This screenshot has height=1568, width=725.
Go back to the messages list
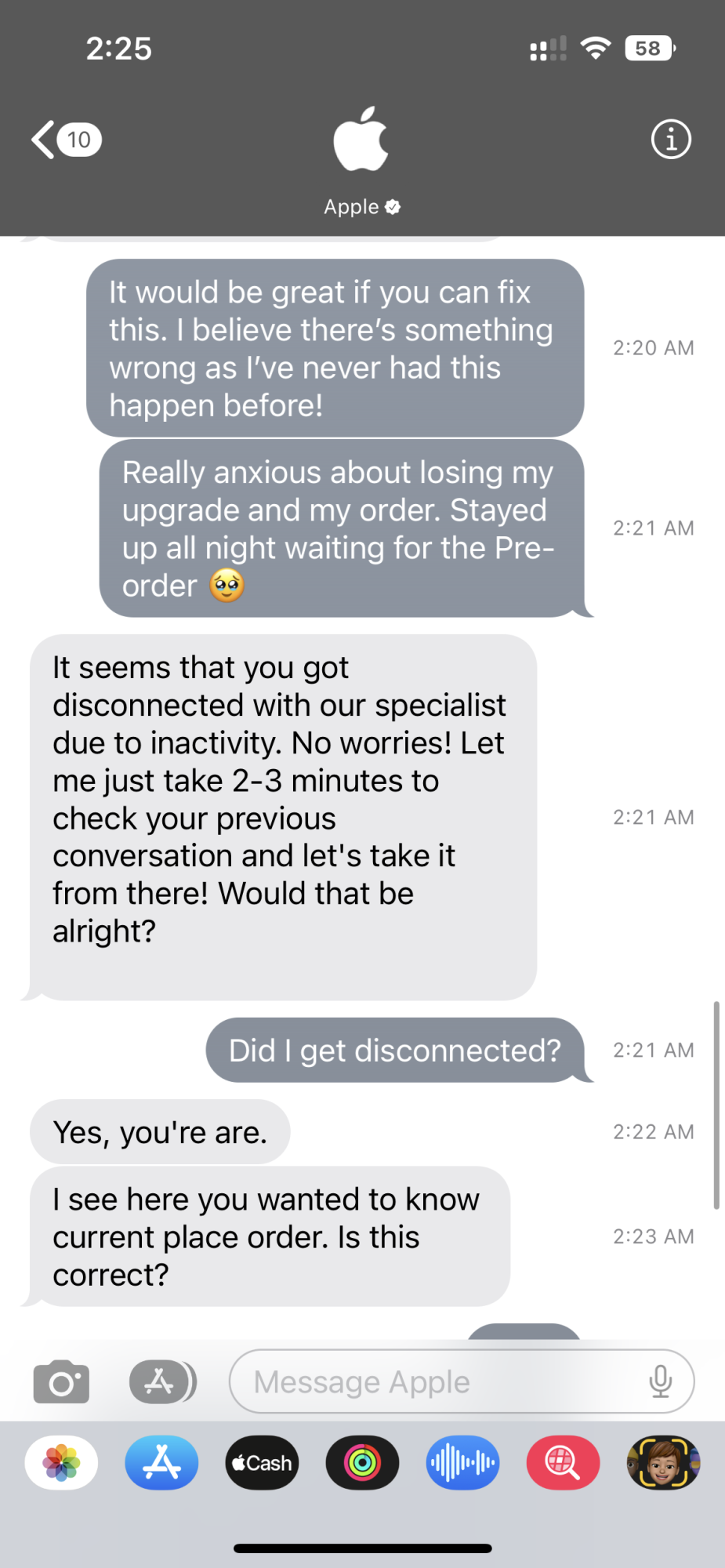point(64,140)
